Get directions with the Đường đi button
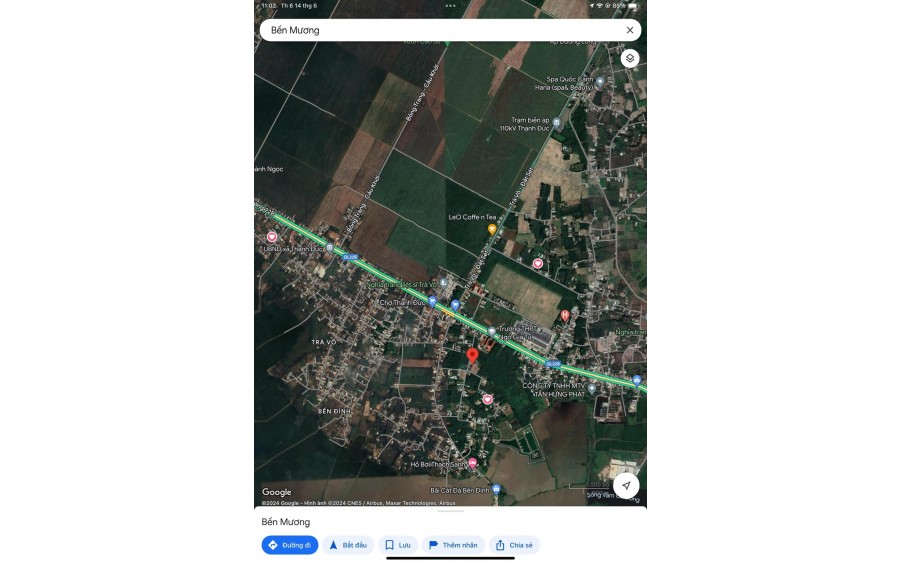This screenshot has height=563, width=903. [290, 545]
